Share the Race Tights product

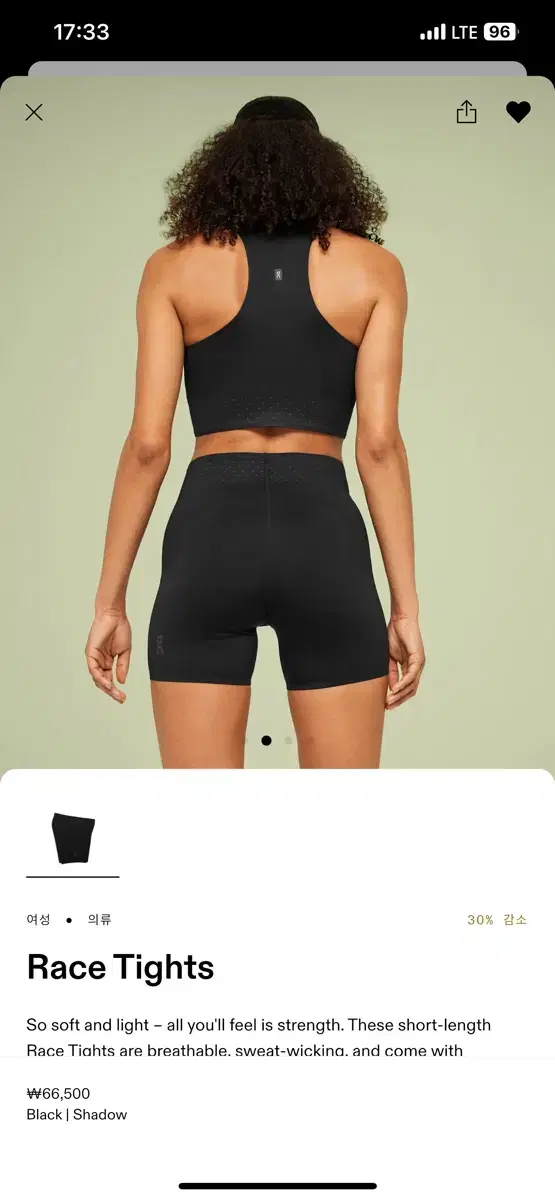click(466, 112)
